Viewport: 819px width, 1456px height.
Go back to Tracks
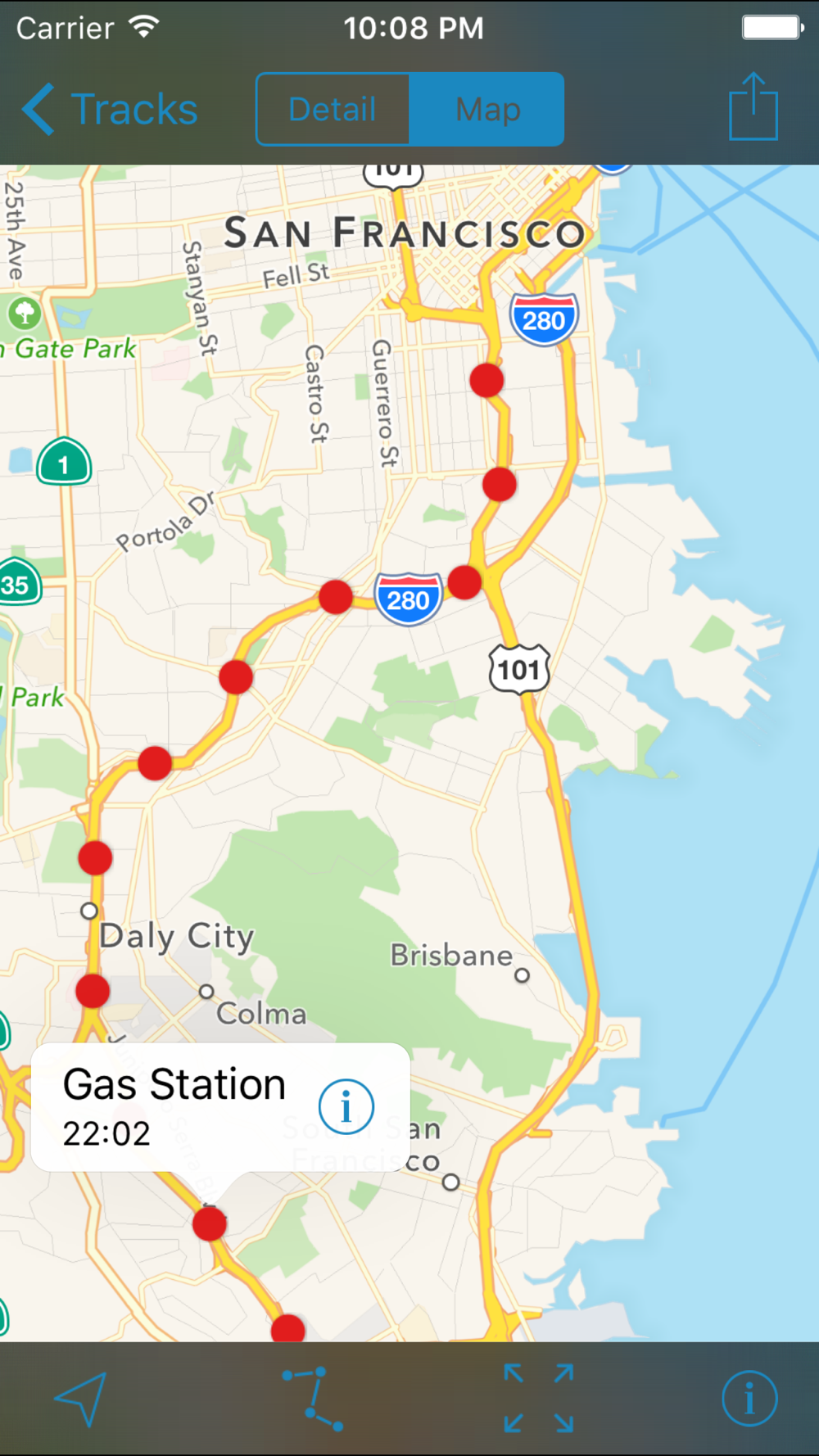[x=110, y=109]
